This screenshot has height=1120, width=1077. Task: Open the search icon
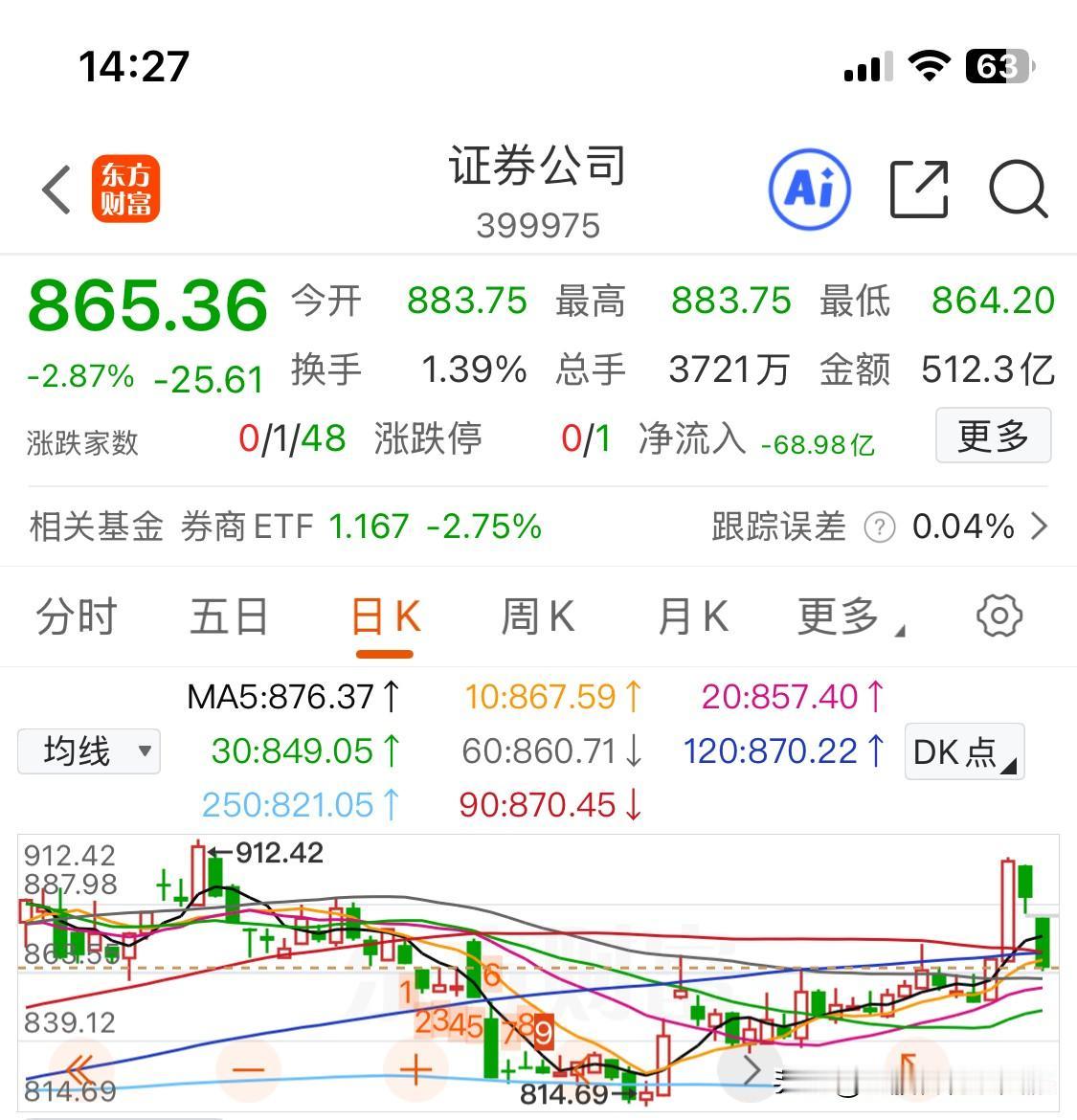click(1019, 190)
